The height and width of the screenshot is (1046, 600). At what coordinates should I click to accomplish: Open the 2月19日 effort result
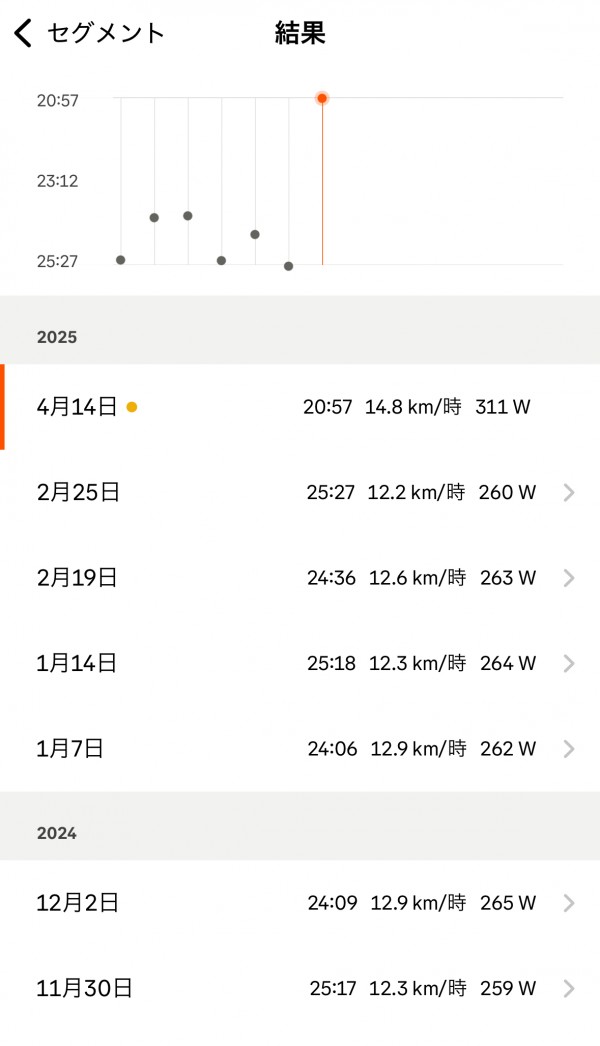[x=300, y=578]
